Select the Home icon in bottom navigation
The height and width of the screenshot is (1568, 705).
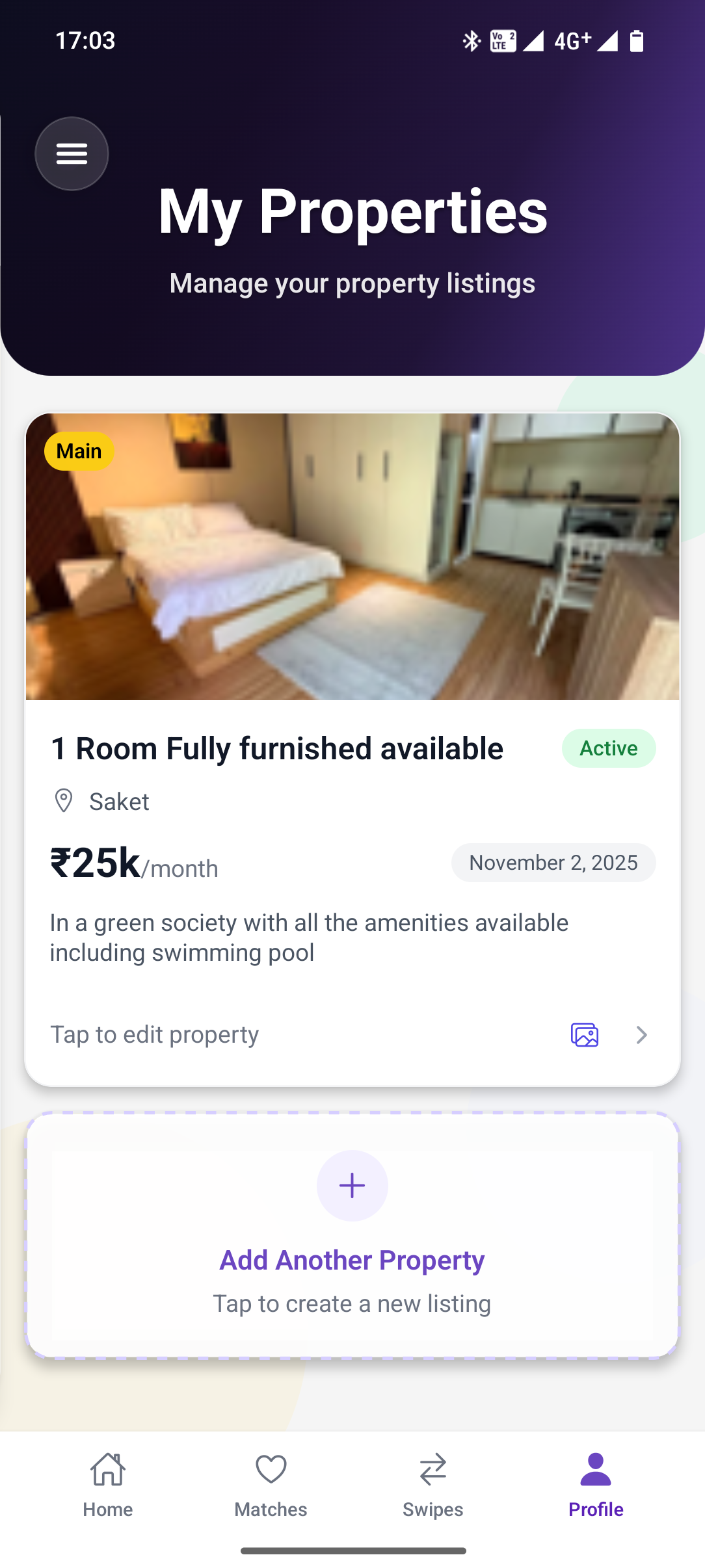tap(107, 1472)
